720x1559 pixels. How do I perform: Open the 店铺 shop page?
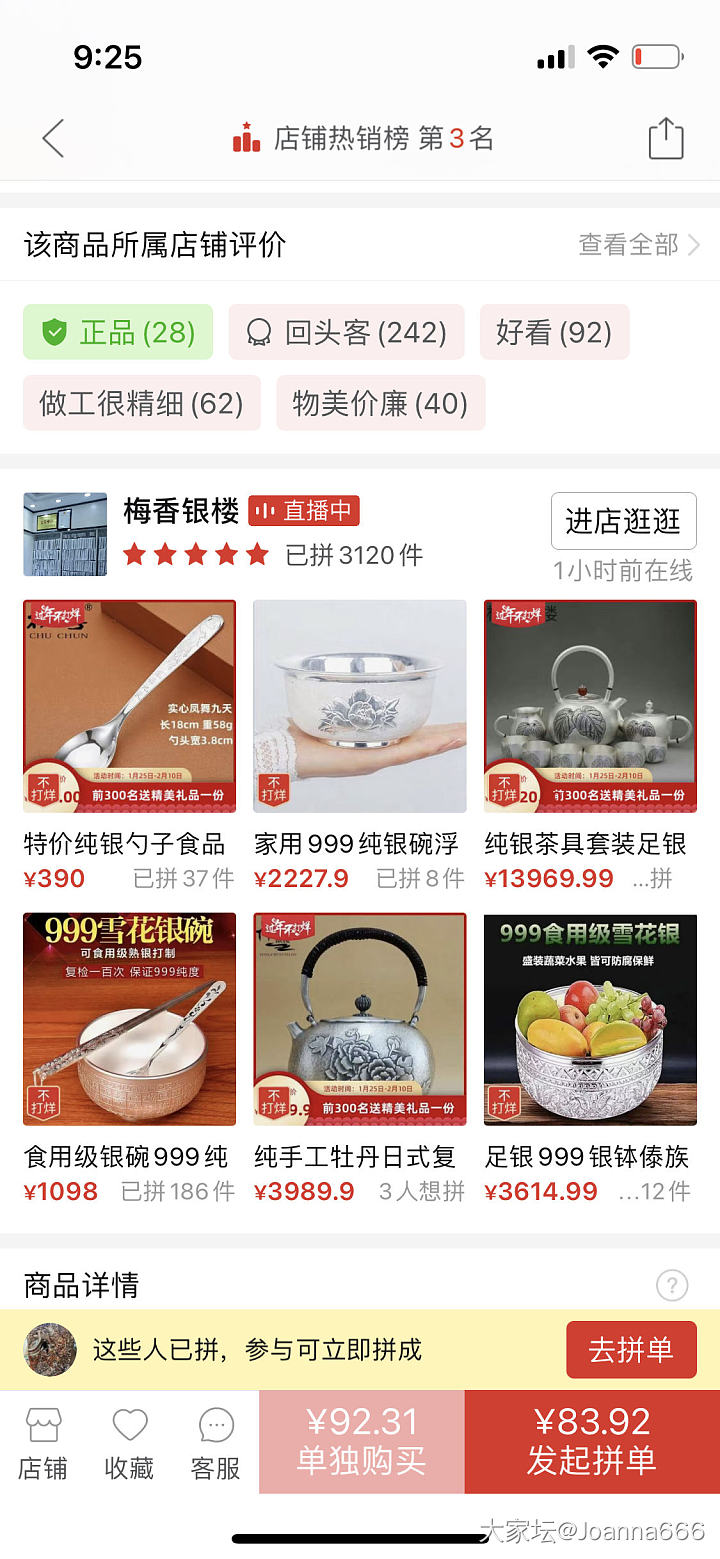[43, 1443]
